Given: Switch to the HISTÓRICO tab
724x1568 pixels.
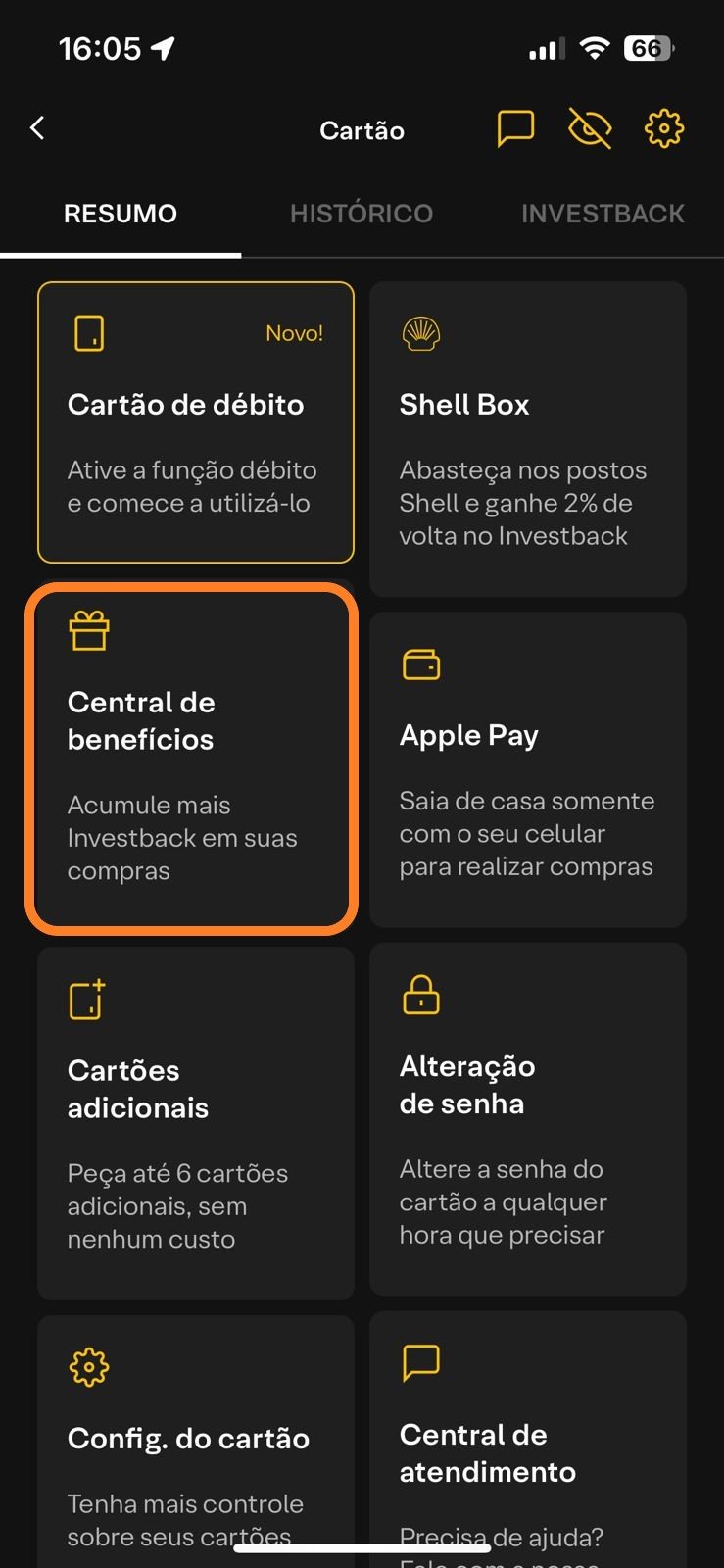Looking at the screenshot, I should point(362,214).
